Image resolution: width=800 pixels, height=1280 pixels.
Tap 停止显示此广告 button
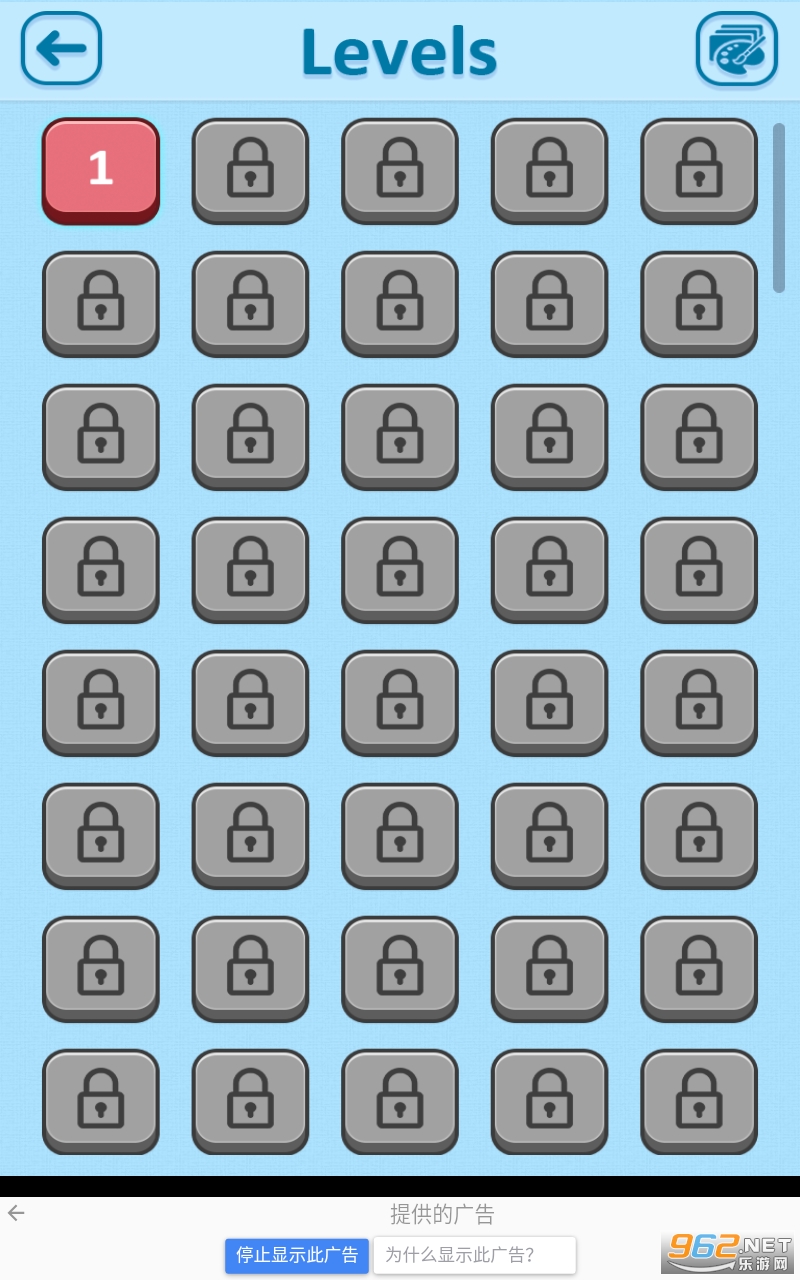pos(297,1255)
